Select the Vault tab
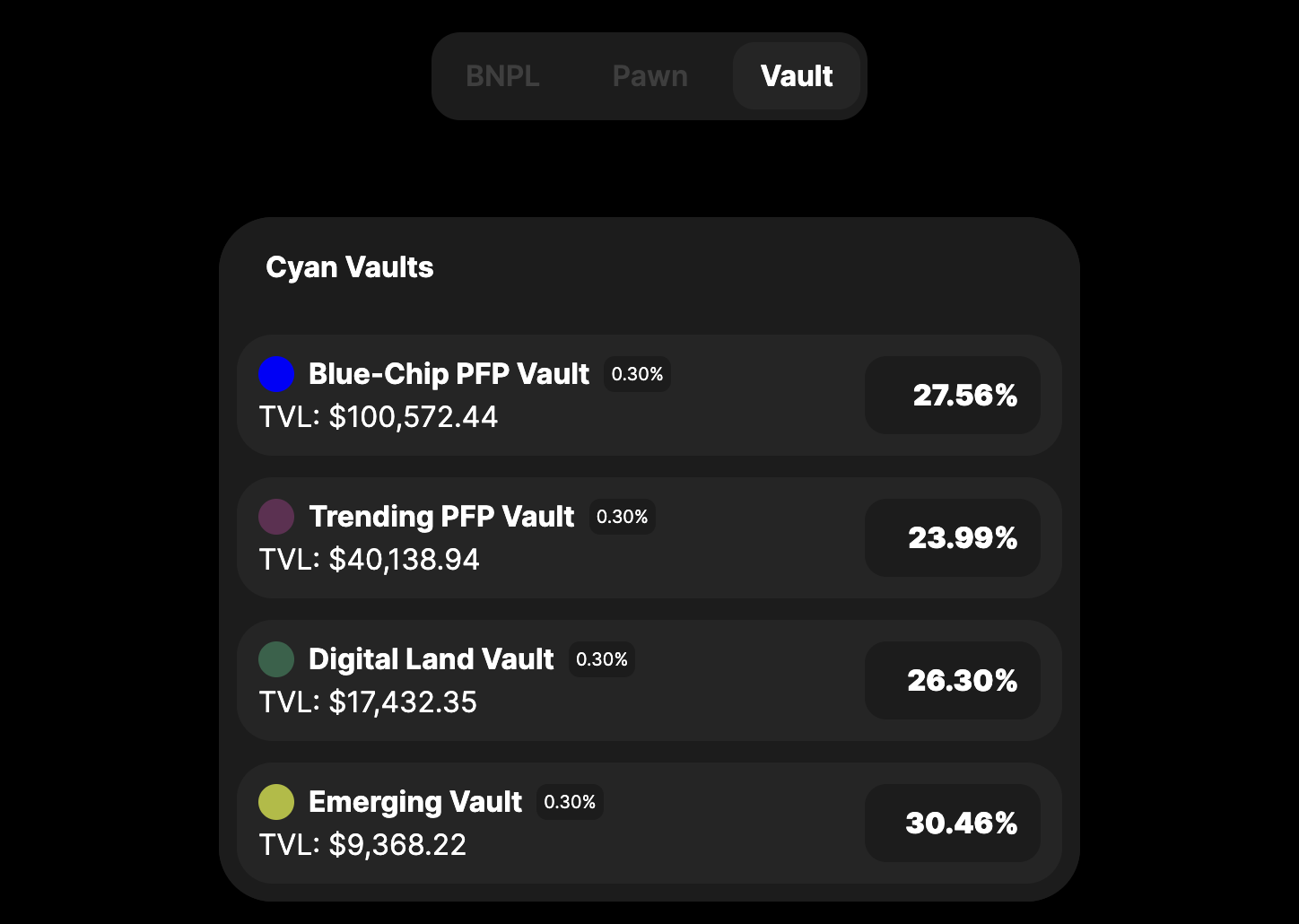The image size is (1299, 924). click(x=797, y=76)
